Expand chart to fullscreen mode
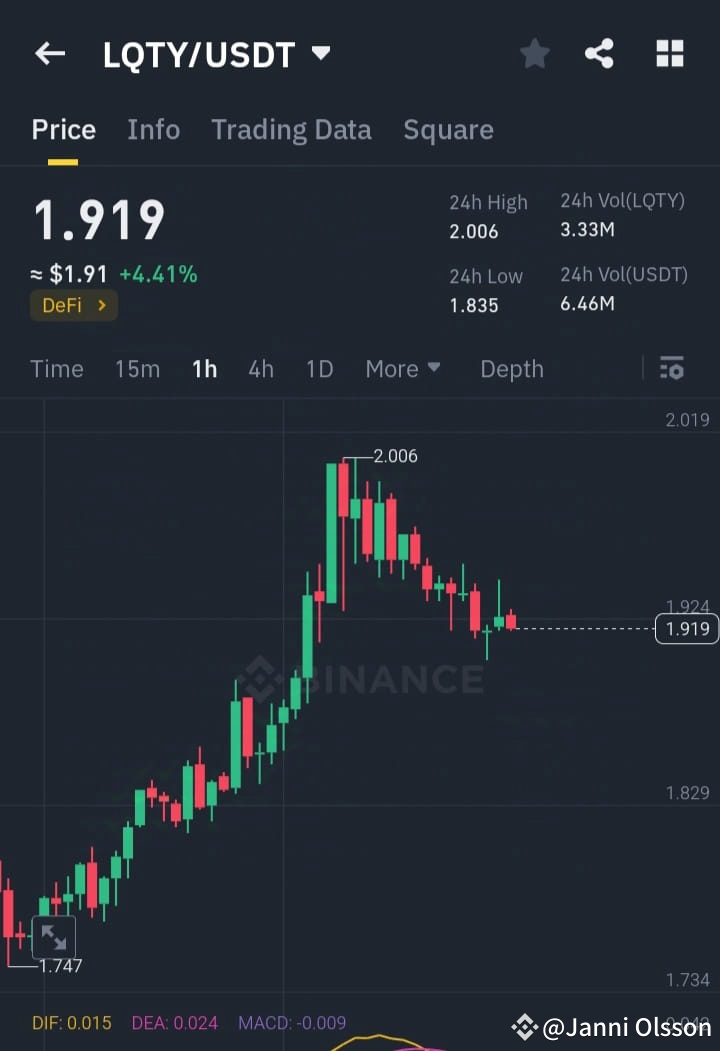Viewport: 720px width, 1051px height. (x=54, y=937)
